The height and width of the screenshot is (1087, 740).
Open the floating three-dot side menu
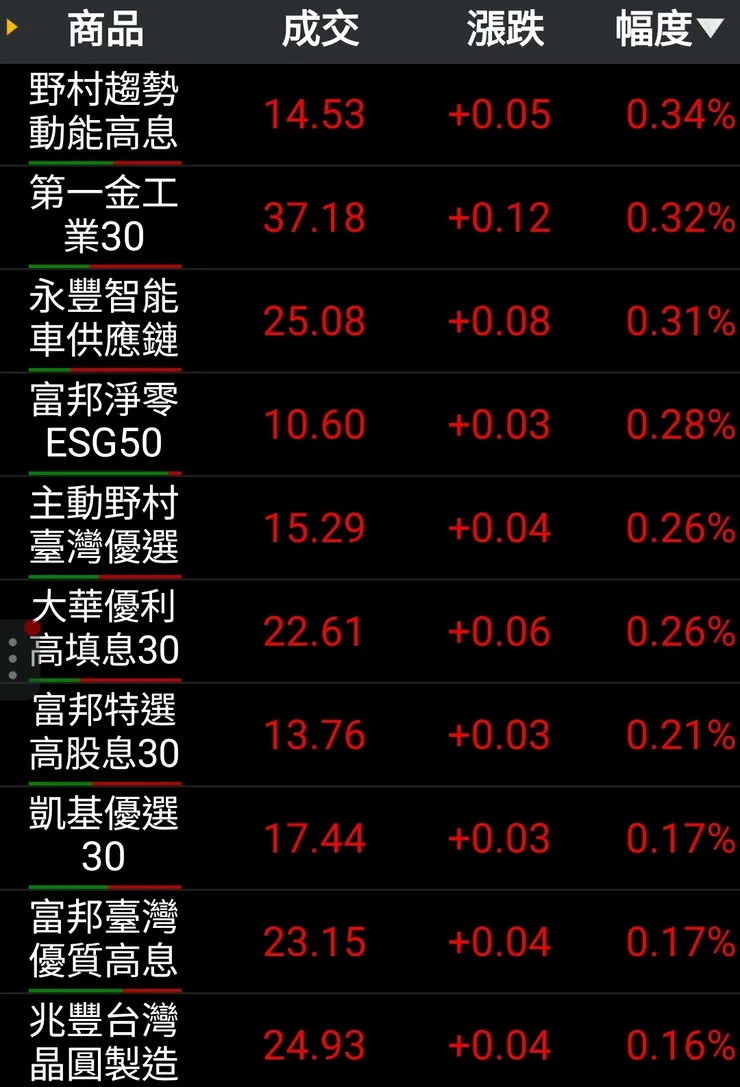point(10,660)
